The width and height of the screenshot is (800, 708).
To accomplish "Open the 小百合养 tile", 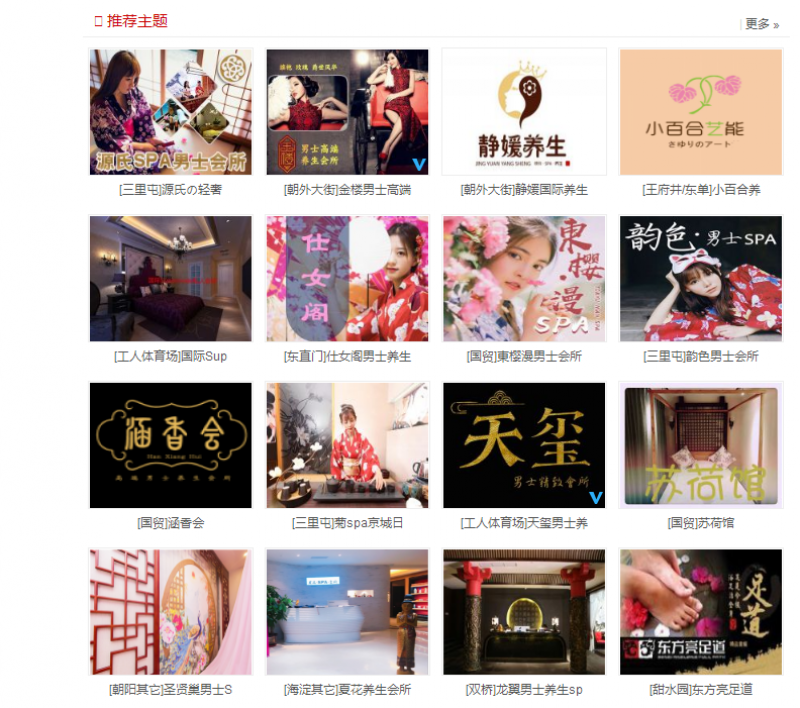I will pyautogui.click(x=700, y=112).
